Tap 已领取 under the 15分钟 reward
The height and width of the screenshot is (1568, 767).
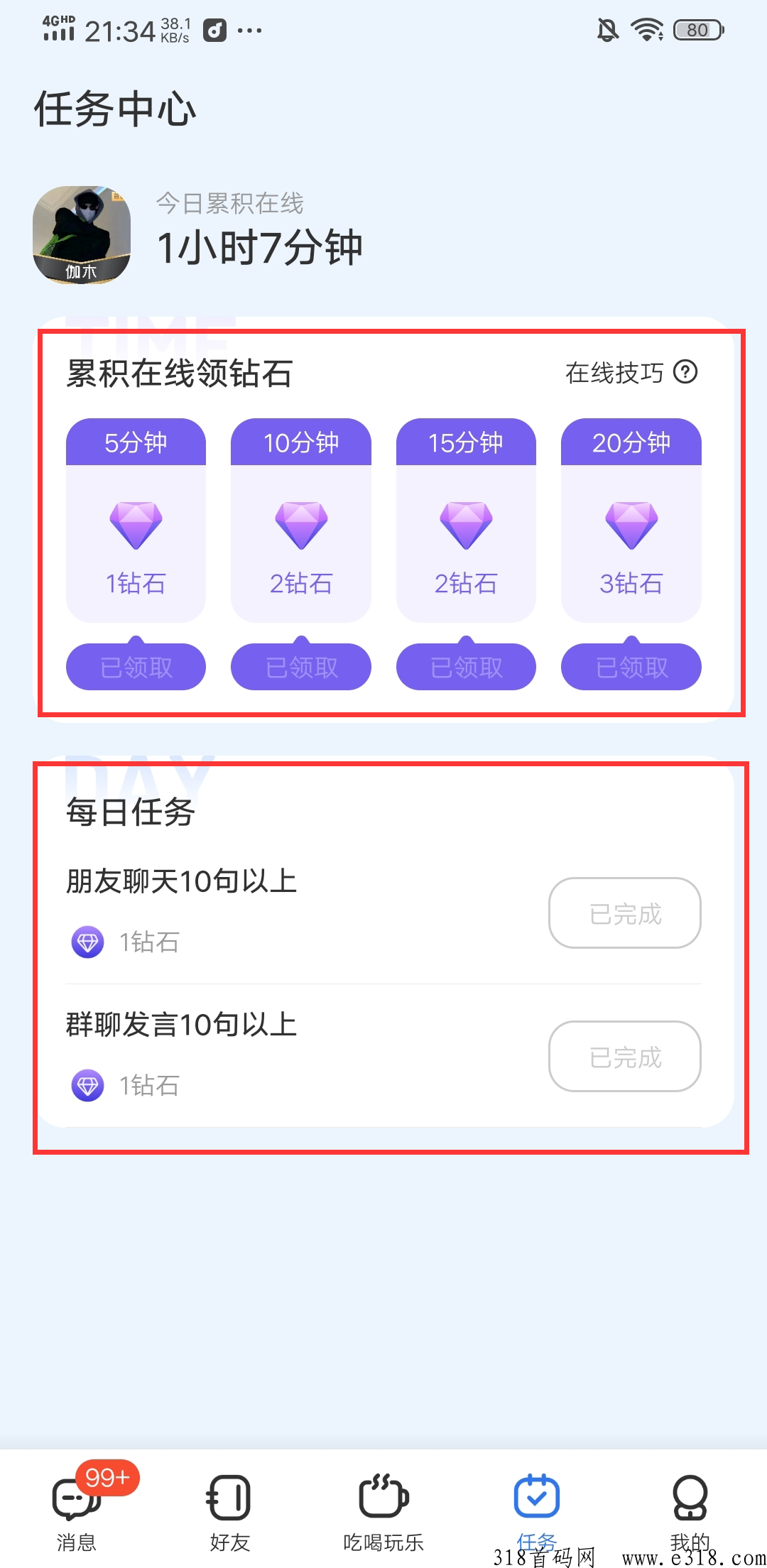point(466,666)
